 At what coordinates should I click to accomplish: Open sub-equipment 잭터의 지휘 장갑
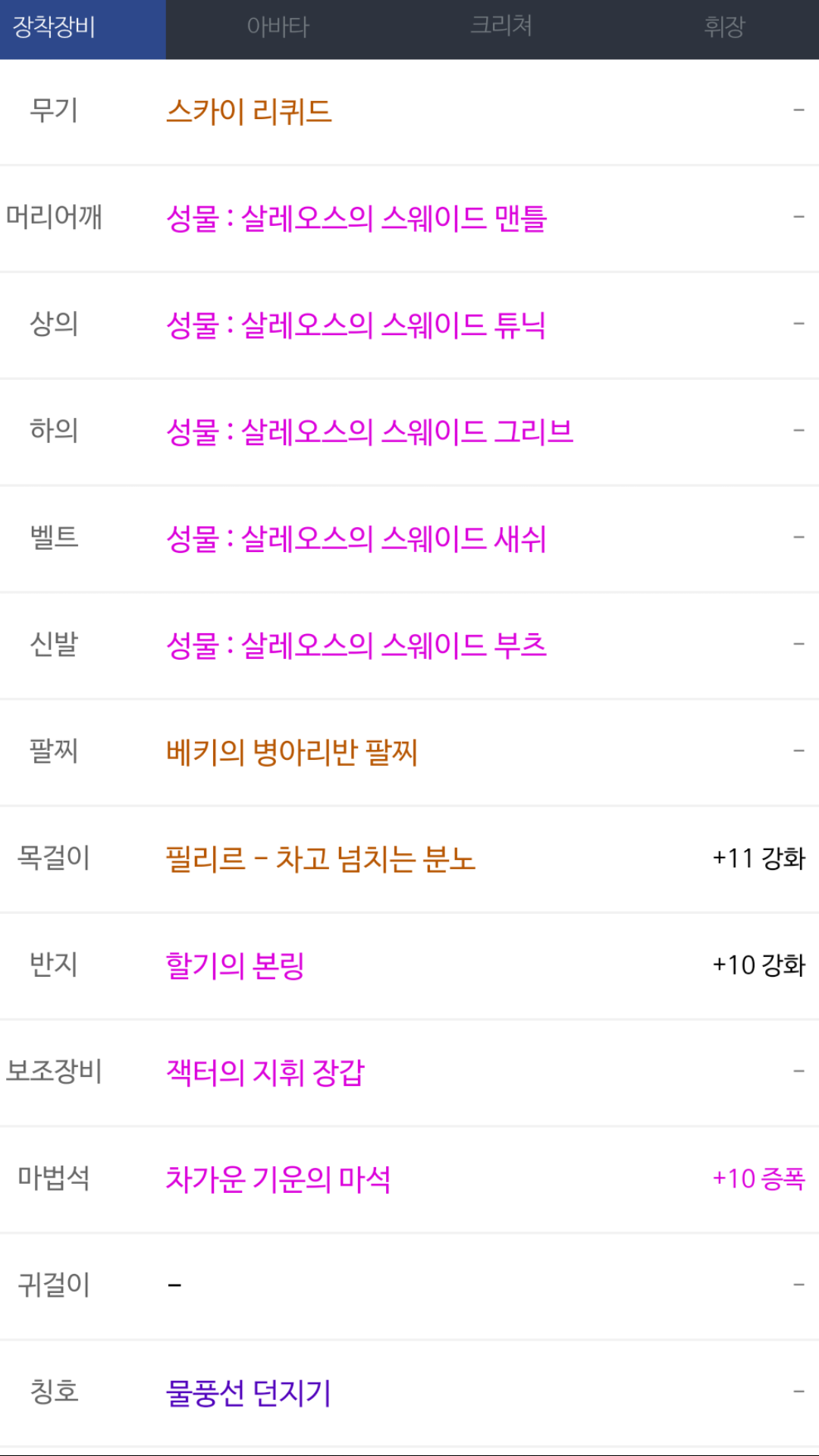click(265, 1073)
